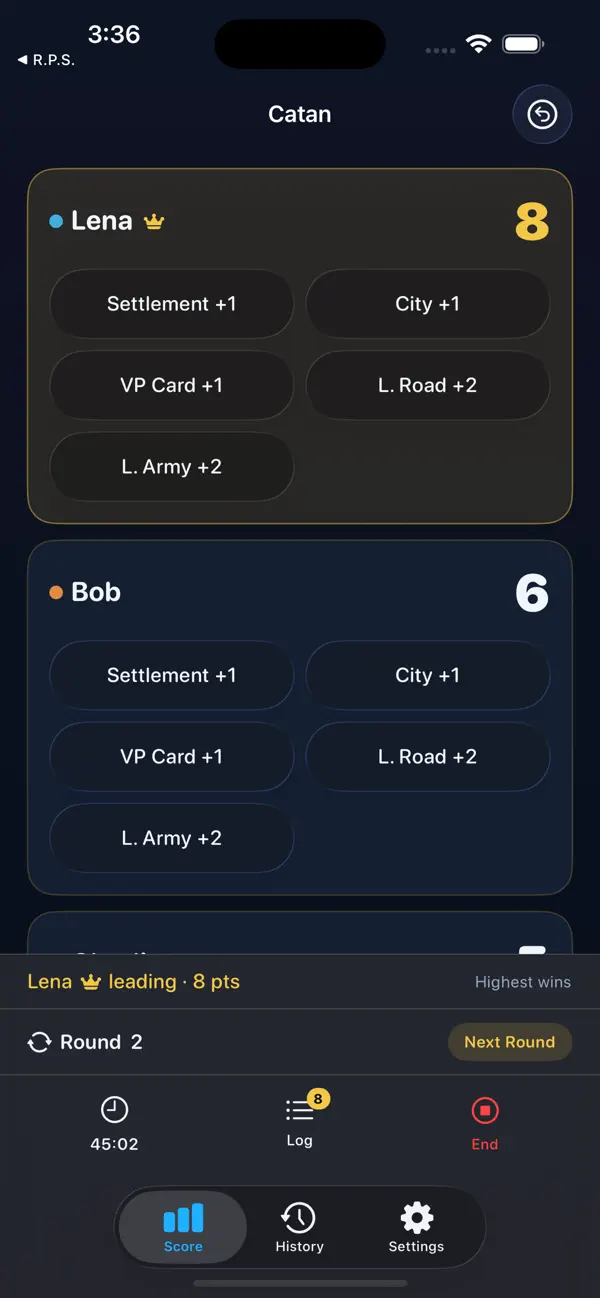
Task: Tap the undo icon beside Catan
Action: point(542,115)
